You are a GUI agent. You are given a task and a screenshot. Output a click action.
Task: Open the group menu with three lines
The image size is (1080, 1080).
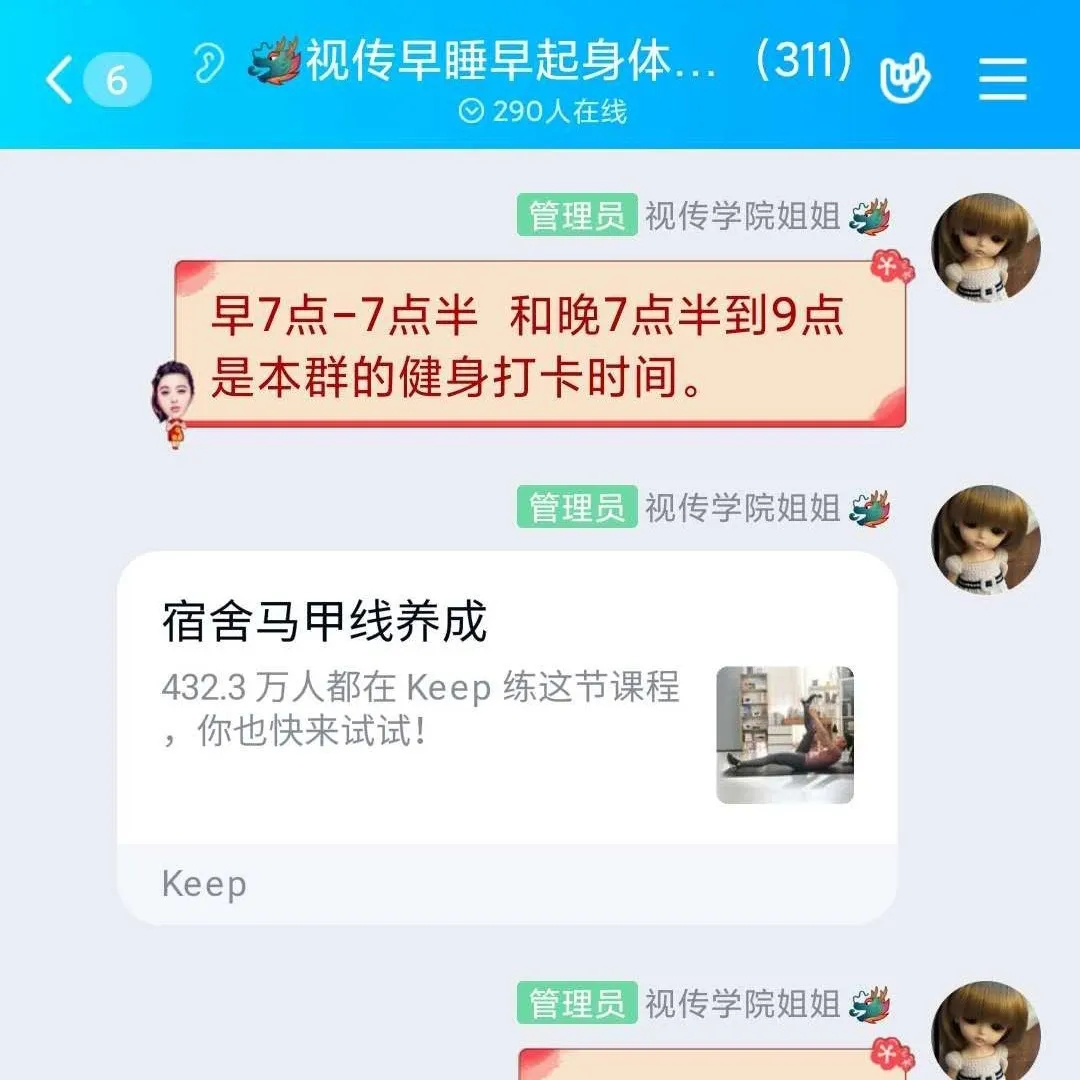pyautogui.click(x=1002, y=78)
